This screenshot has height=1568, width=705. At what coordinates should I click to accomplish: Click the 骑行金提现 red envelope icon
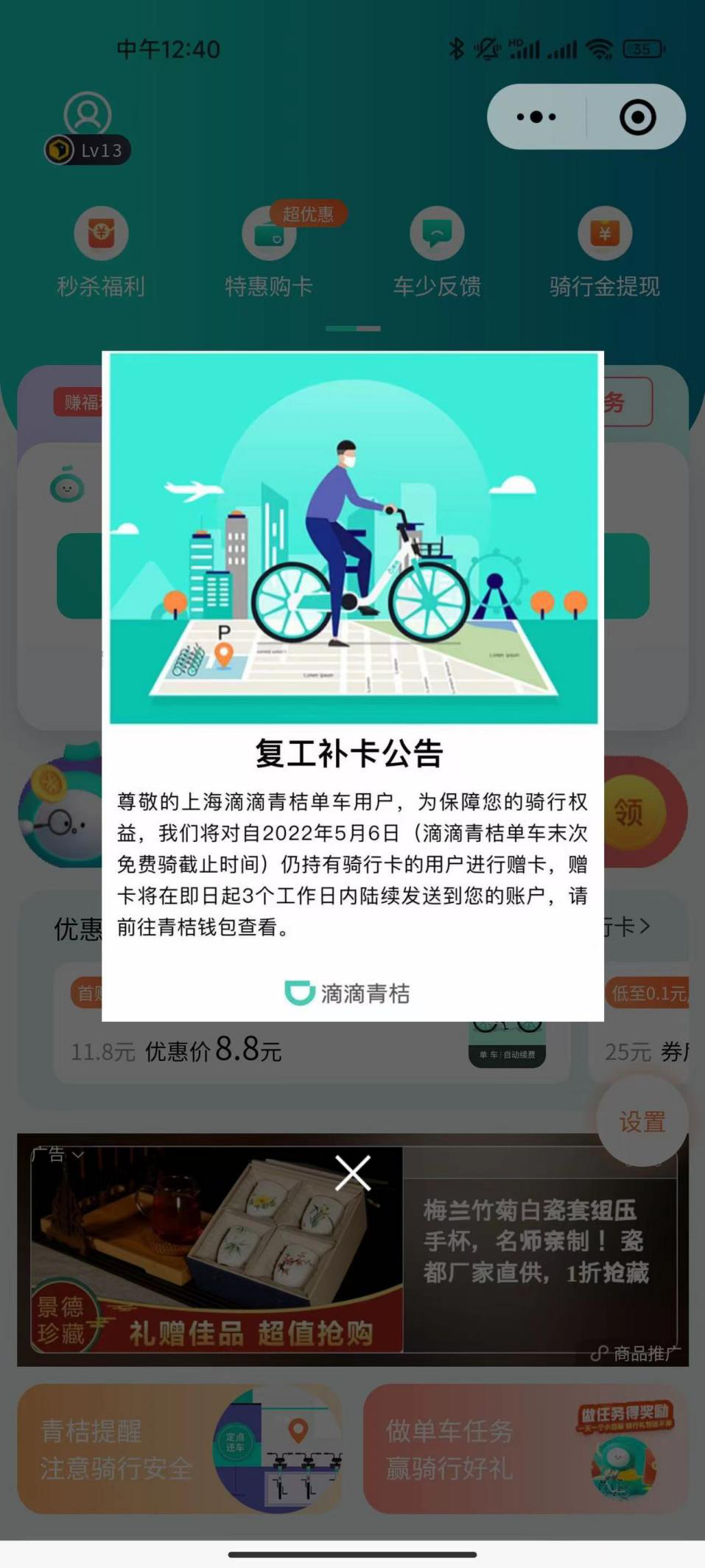click(x=604, y=234)
